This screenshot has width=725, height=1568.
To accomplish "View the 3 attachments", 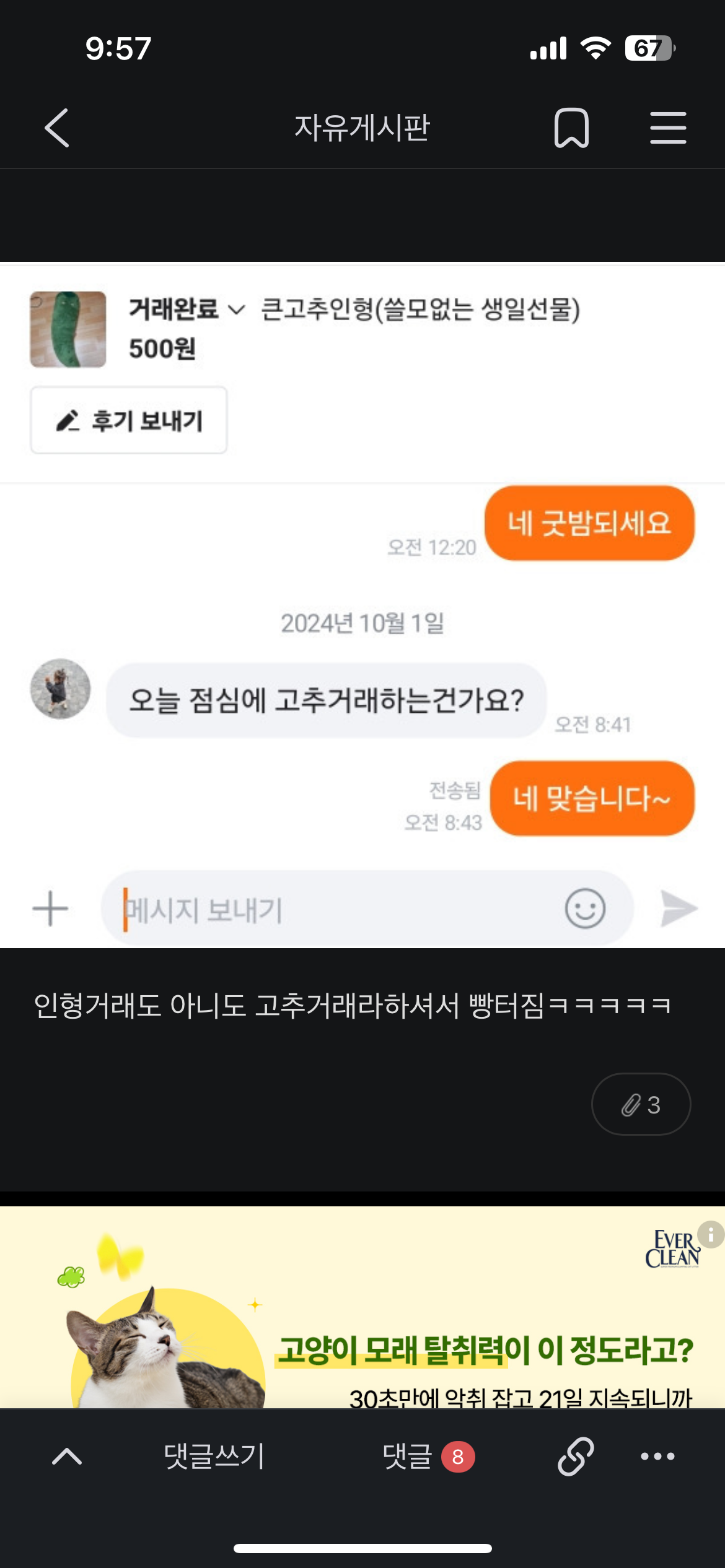I will coord(641,1104).
